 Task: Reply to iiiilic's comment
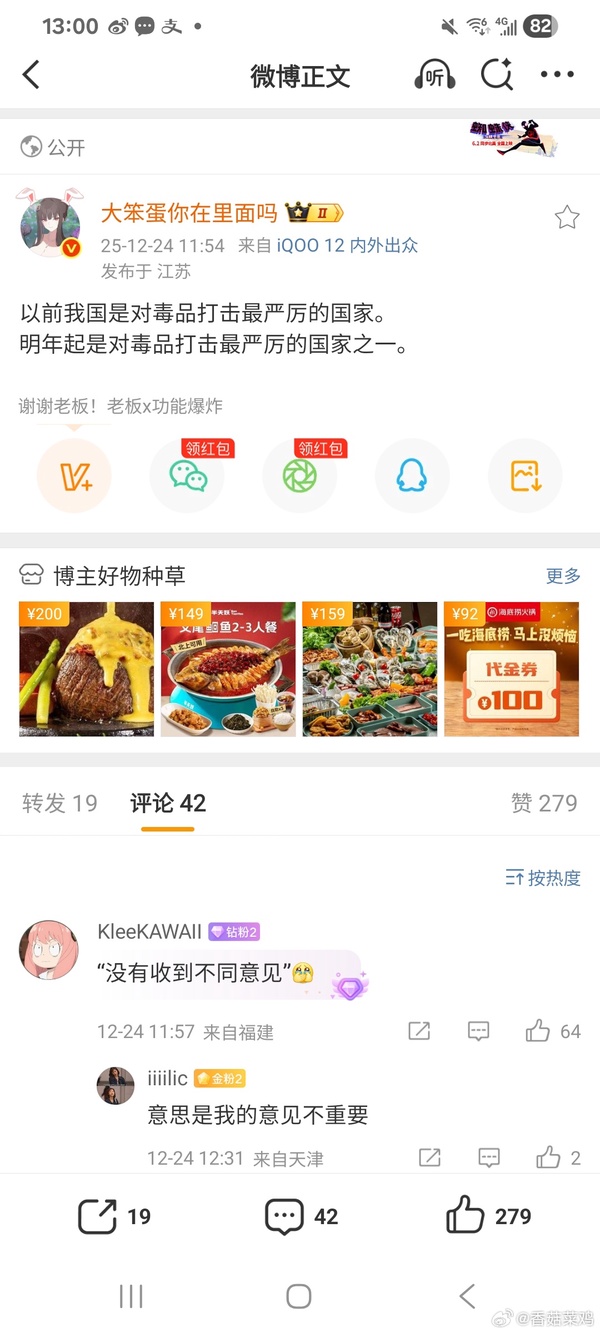[x=489, y=1158]
